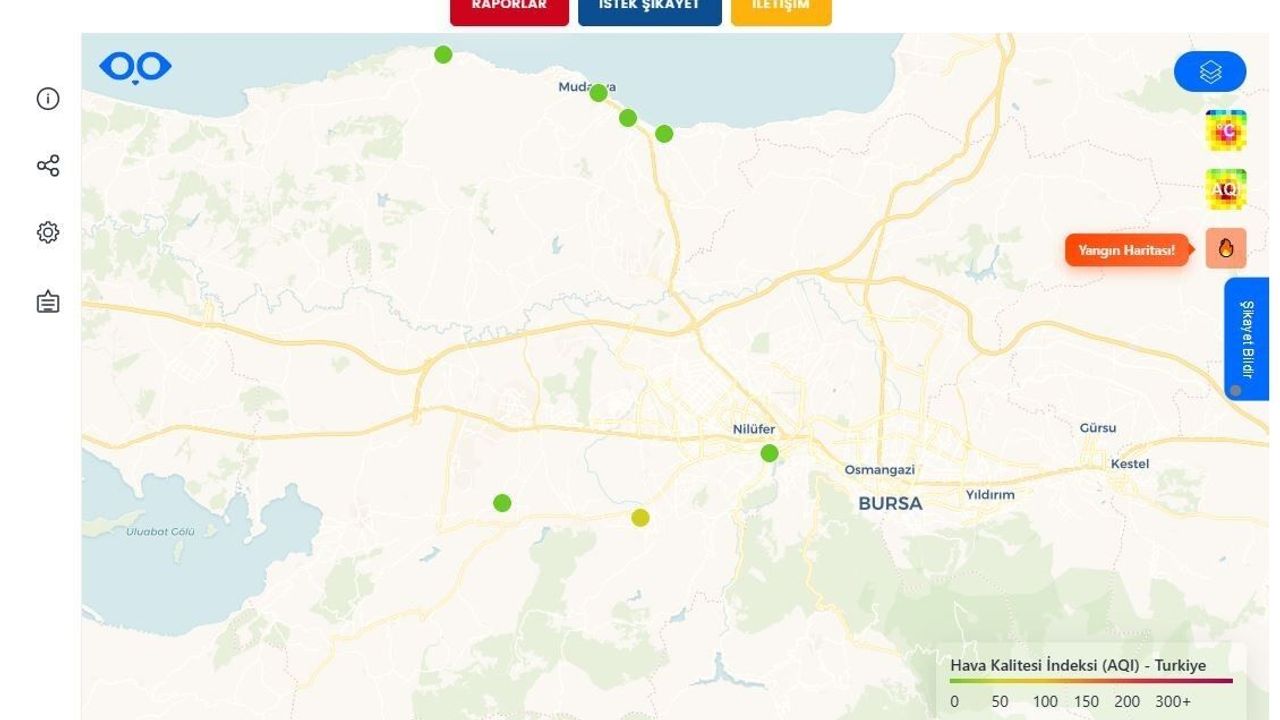The width and height of the screenshot is (1280, 720).
Task: Open the info icon in the sidebar
Action: point(48,98)
